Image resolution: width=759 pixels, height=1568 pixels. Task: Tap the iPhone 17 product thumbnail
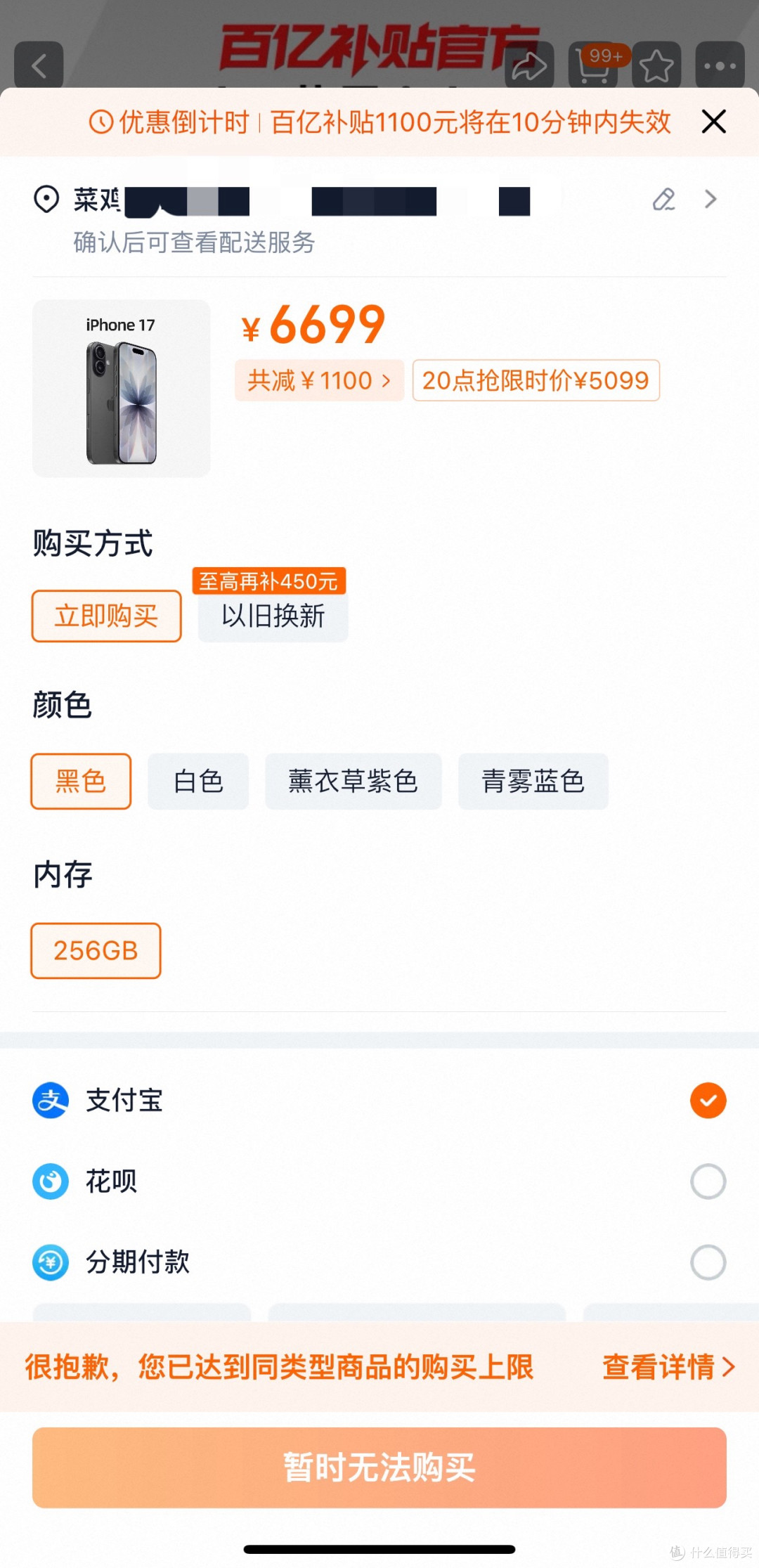(120, 389)
